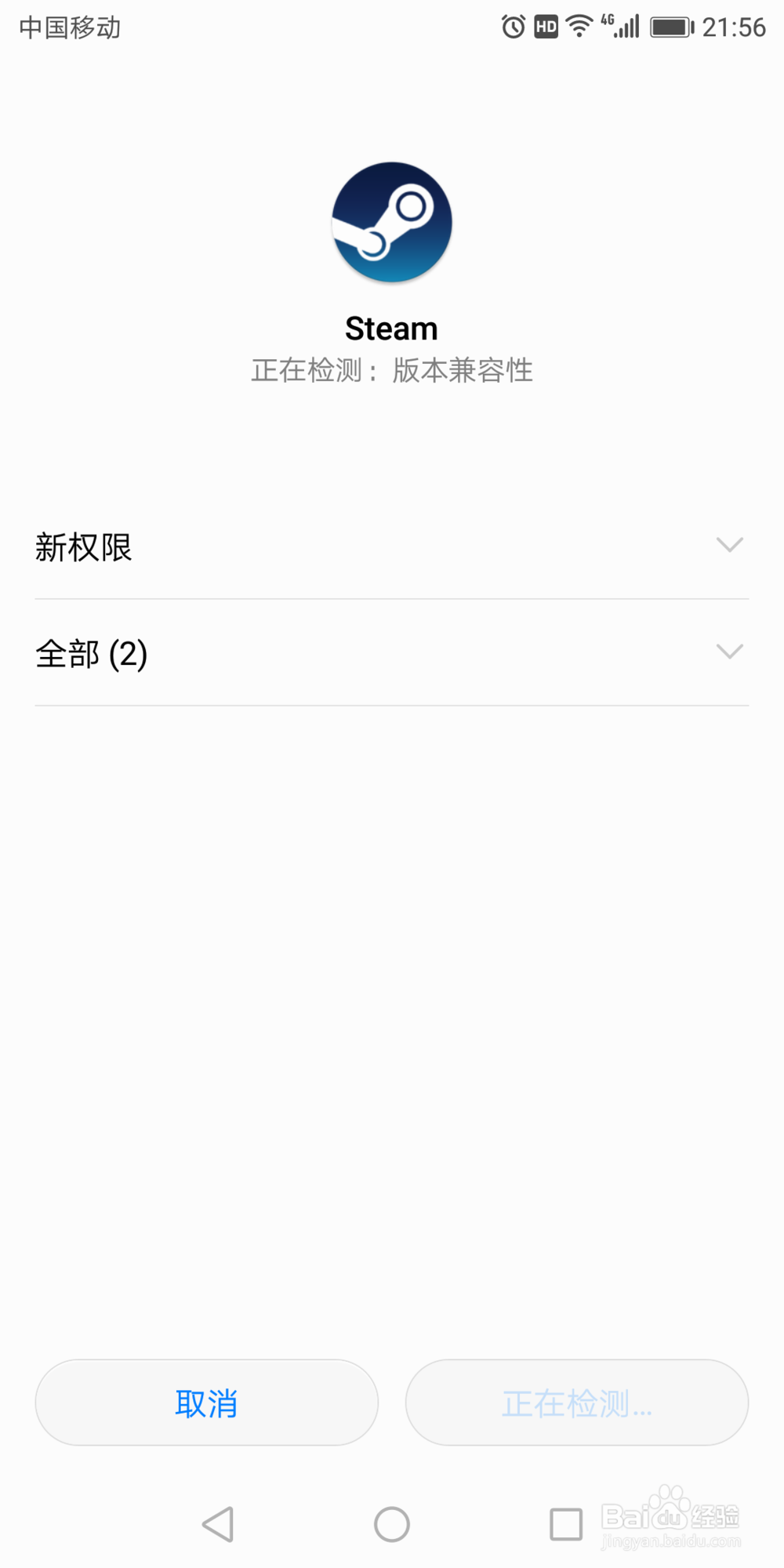Tap the Steam app name label
784x1568 pixels.
tap(392, 328)
